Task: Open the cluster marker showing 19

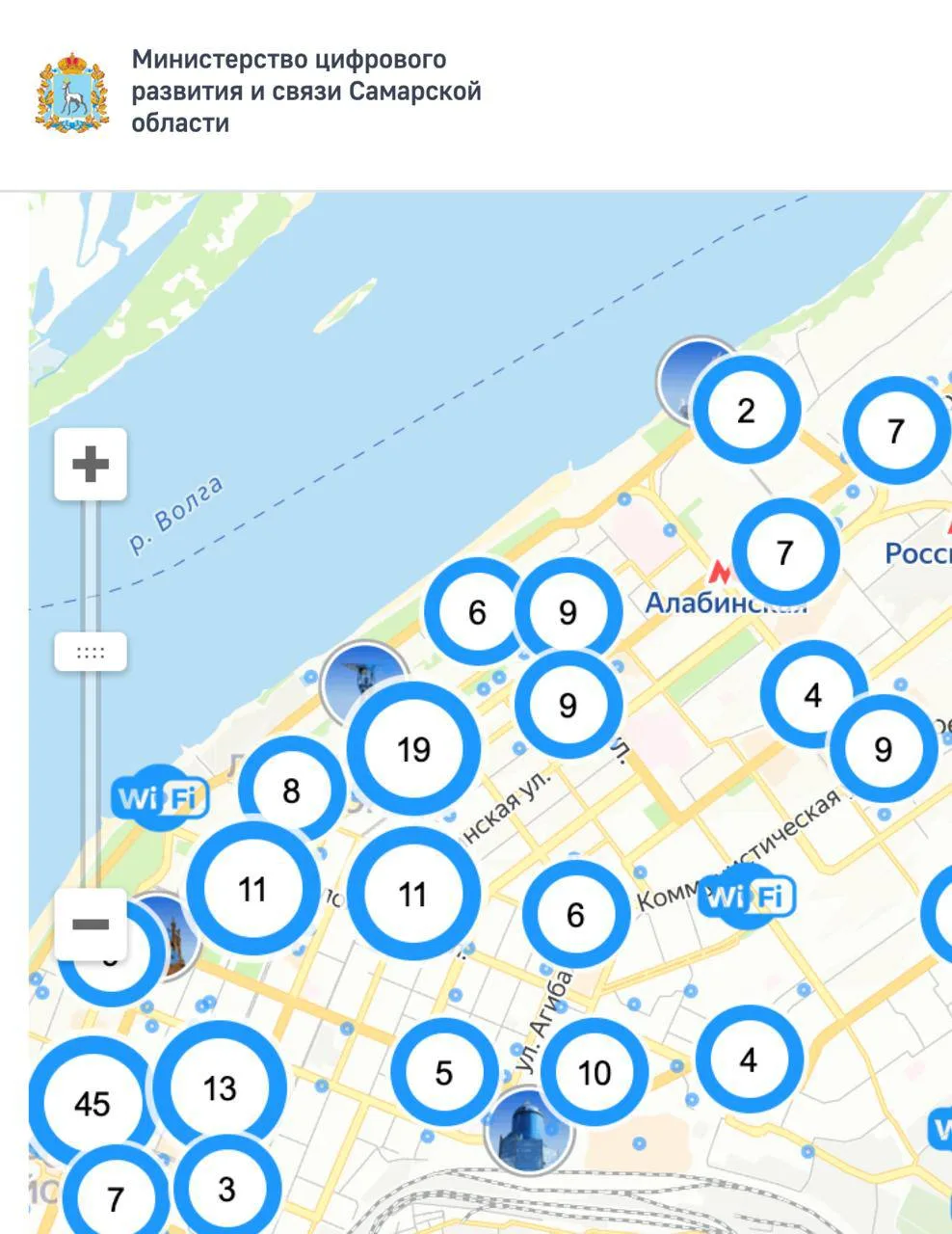Action: (x=413, y=749)
